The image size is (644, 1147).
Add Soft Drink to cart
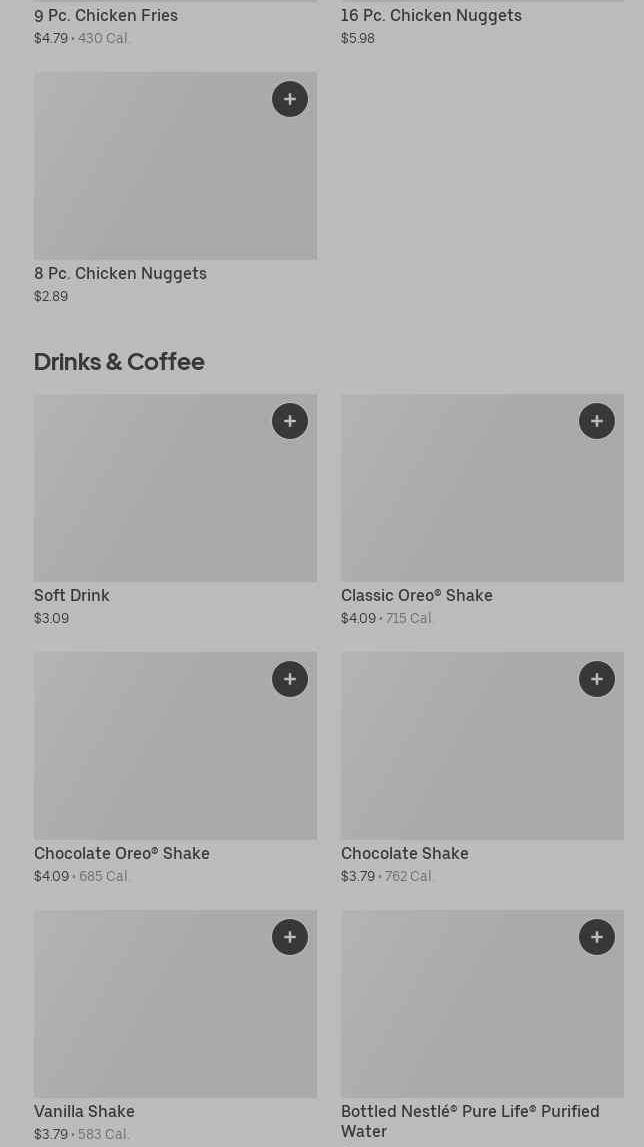[x=290, y=421]
